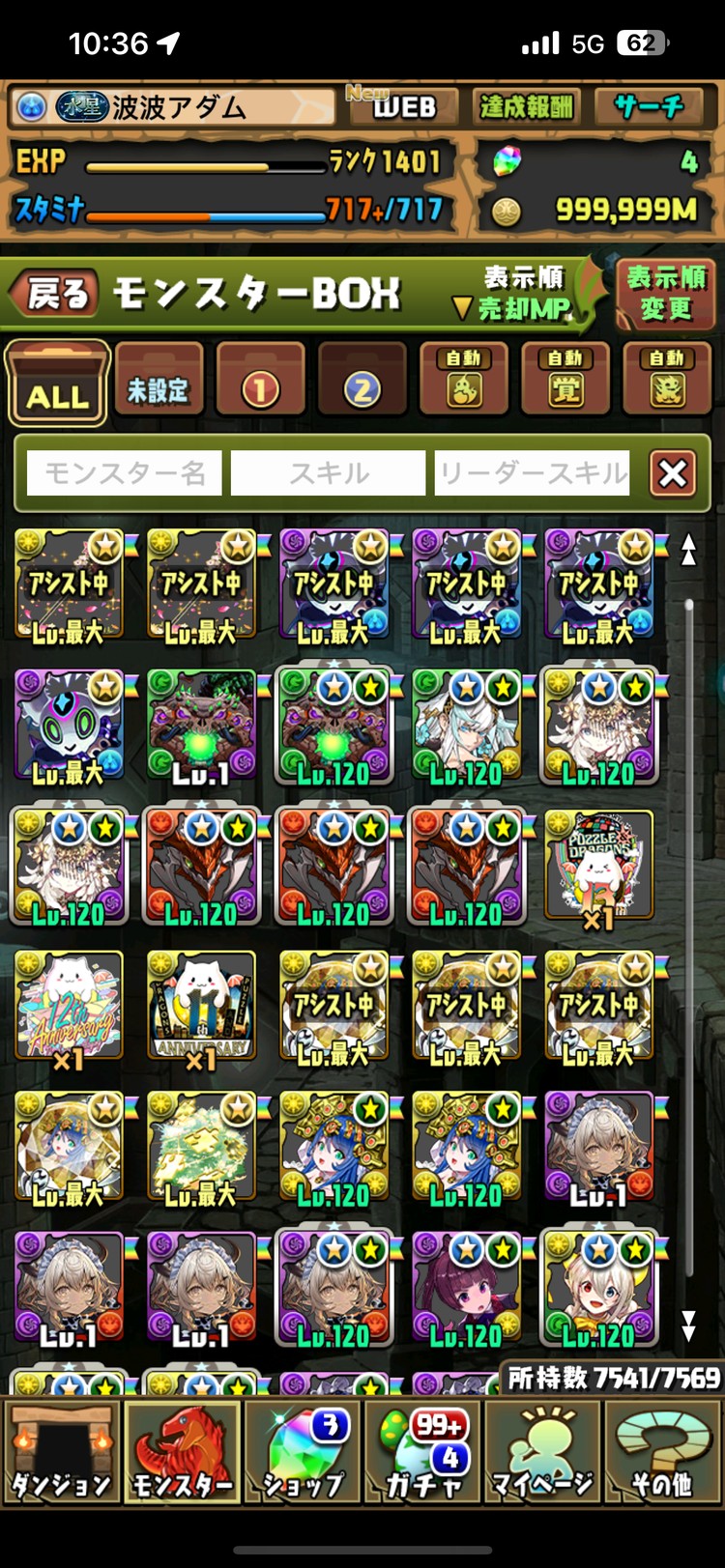Tap the モンスター名 search field
The height and width of the screenshot is (1568, 725).
tap(125, 473)
